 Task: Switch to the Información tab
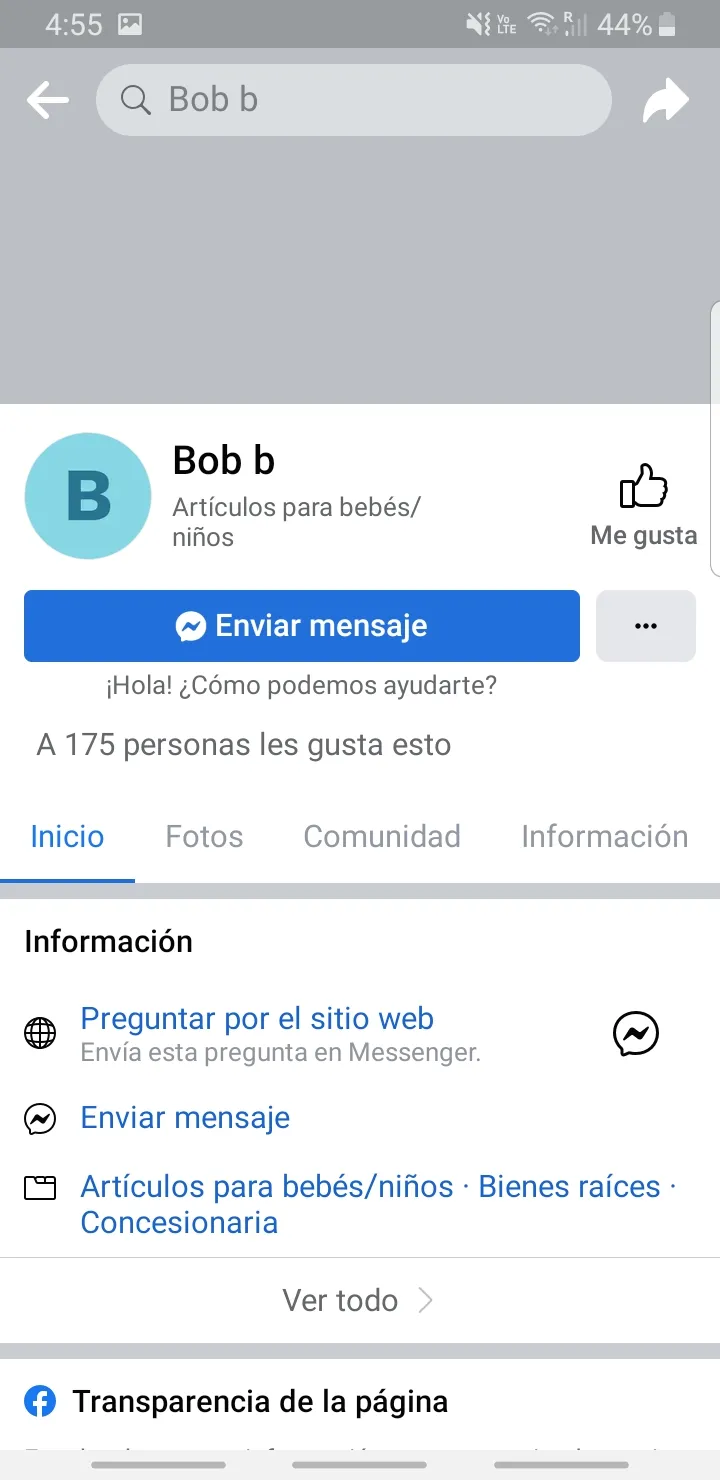coord(605,836)
